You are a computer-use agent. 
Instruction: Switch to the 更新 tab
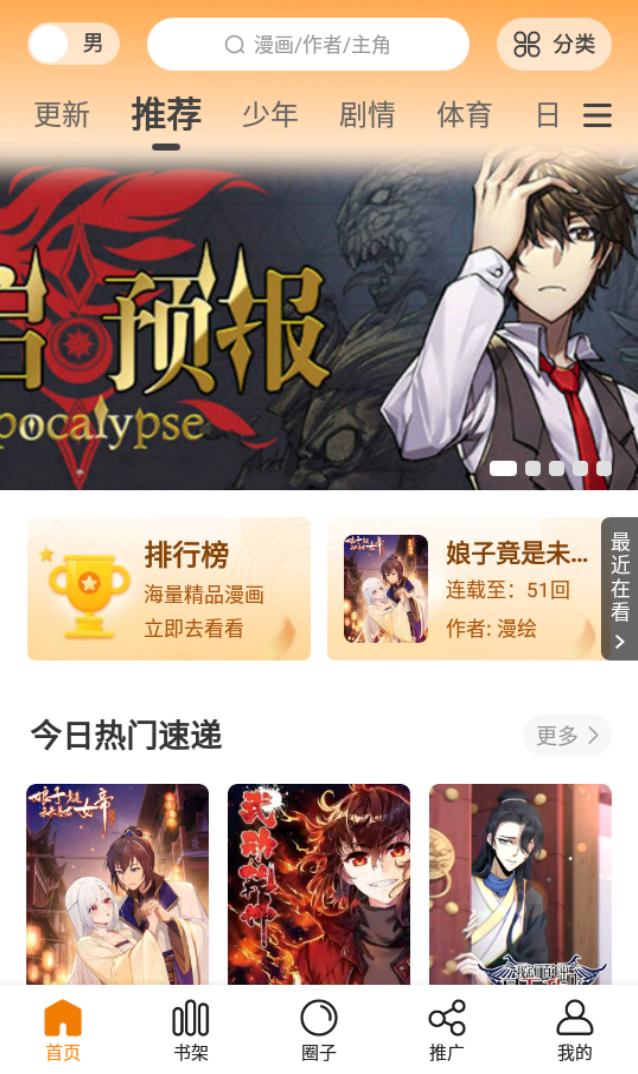62,115
